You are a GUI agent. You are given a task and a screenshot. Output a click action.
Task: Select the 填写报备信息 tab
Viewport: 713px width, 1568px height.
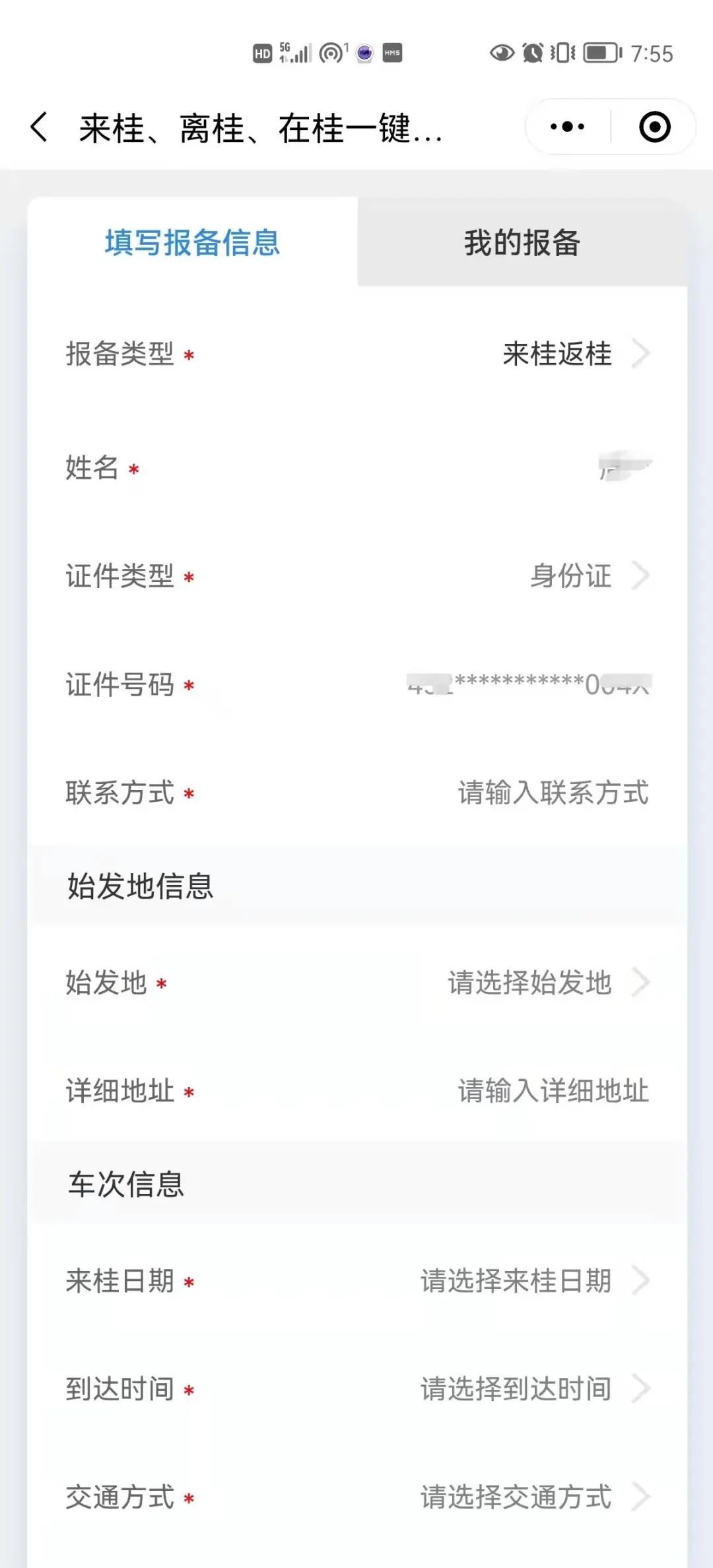click(x=192, y=243)
